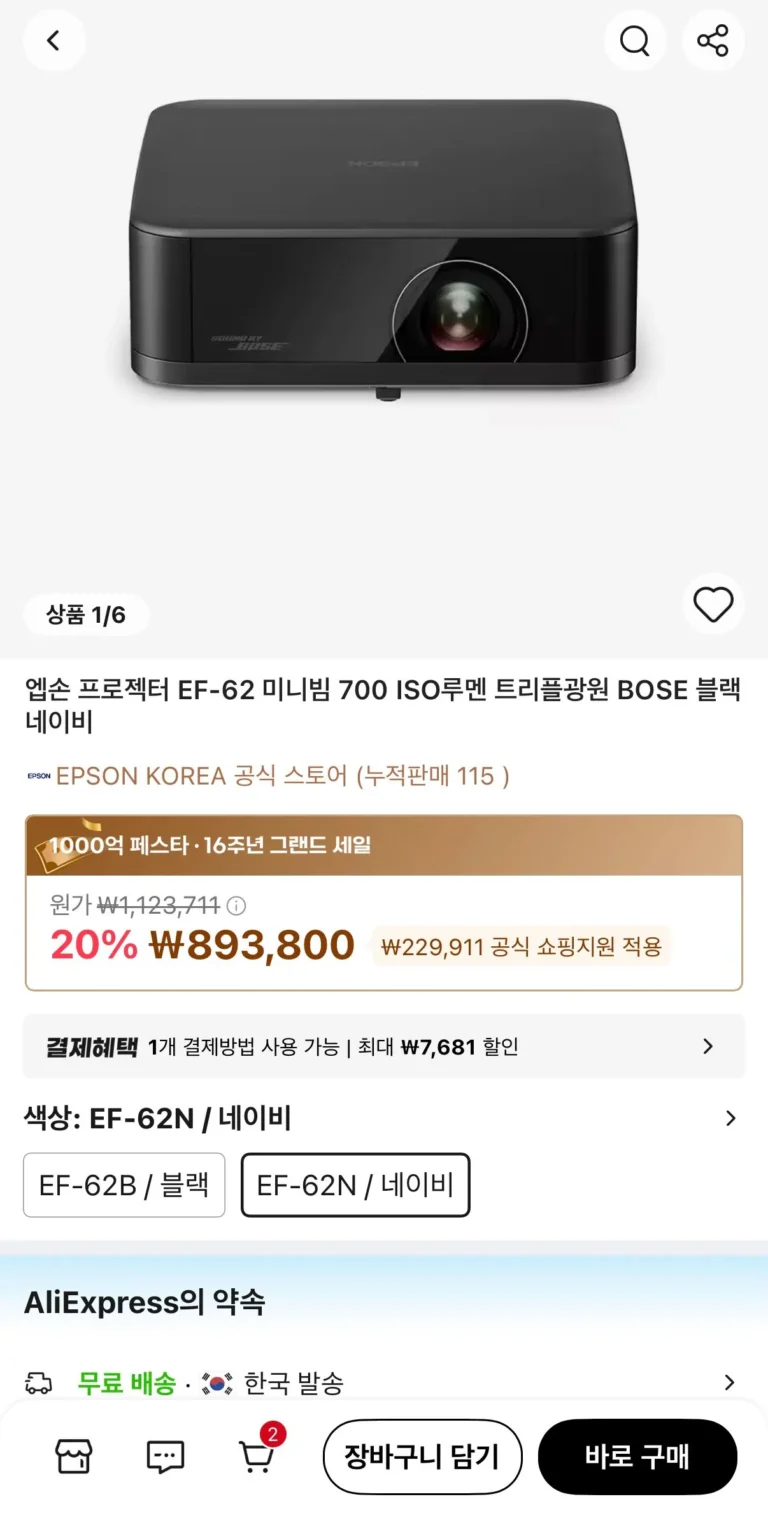The width and height of the screenshot is (768, 1520).
Task: Add the projector to wishlist heart
Action: point(713,605)
